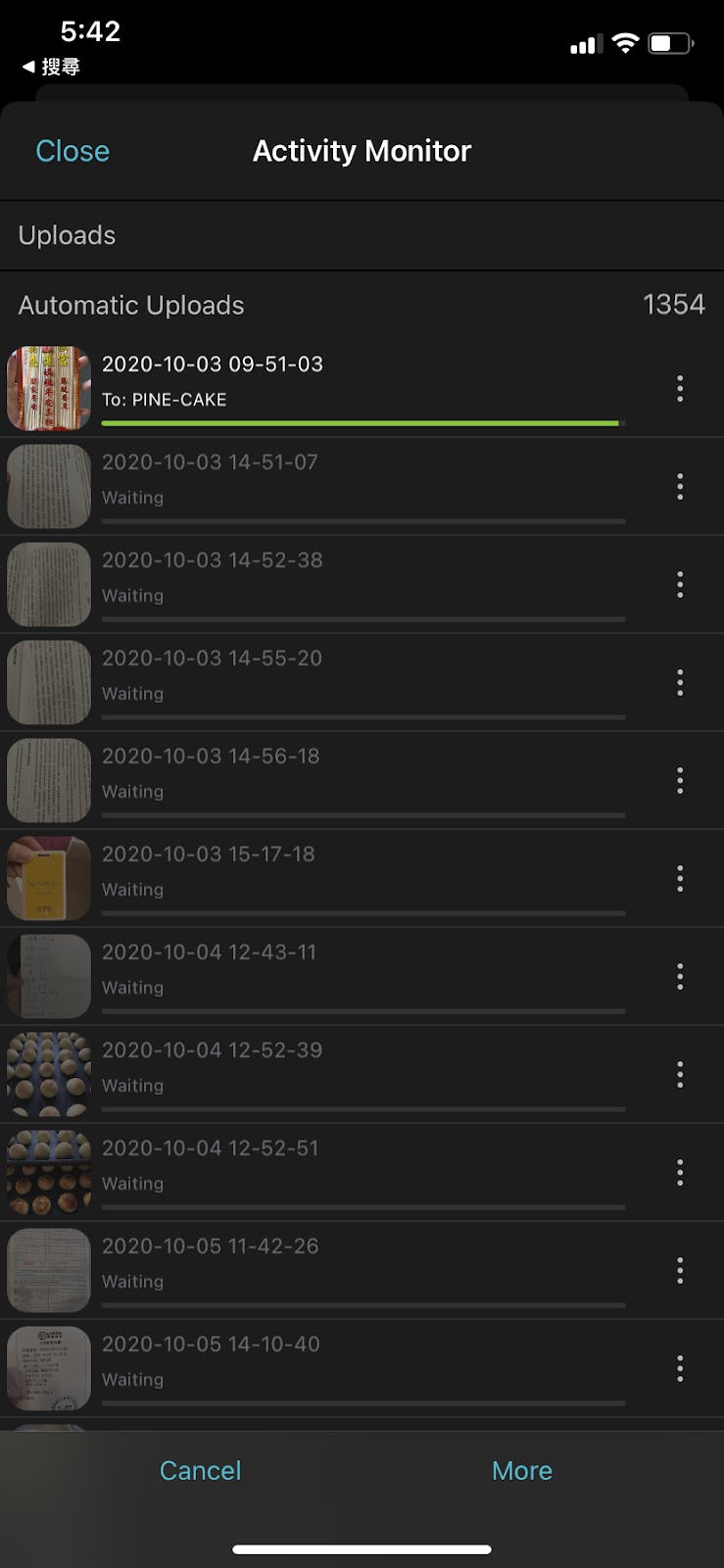Tap the More button
Viewport: 724px width, 1568px height.
521,1470
